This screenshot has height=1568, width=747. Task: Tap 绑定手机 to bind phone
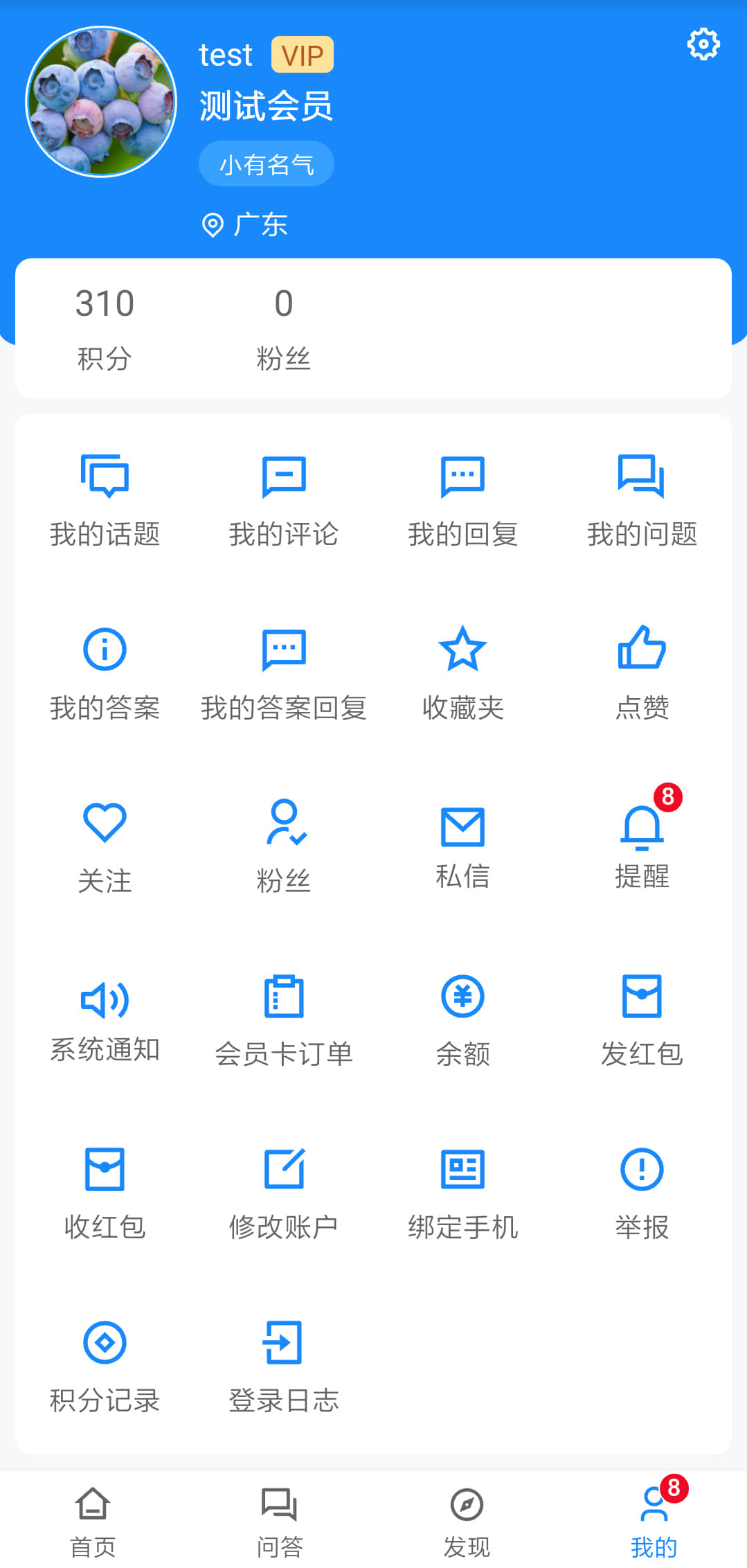(462, 1193)
